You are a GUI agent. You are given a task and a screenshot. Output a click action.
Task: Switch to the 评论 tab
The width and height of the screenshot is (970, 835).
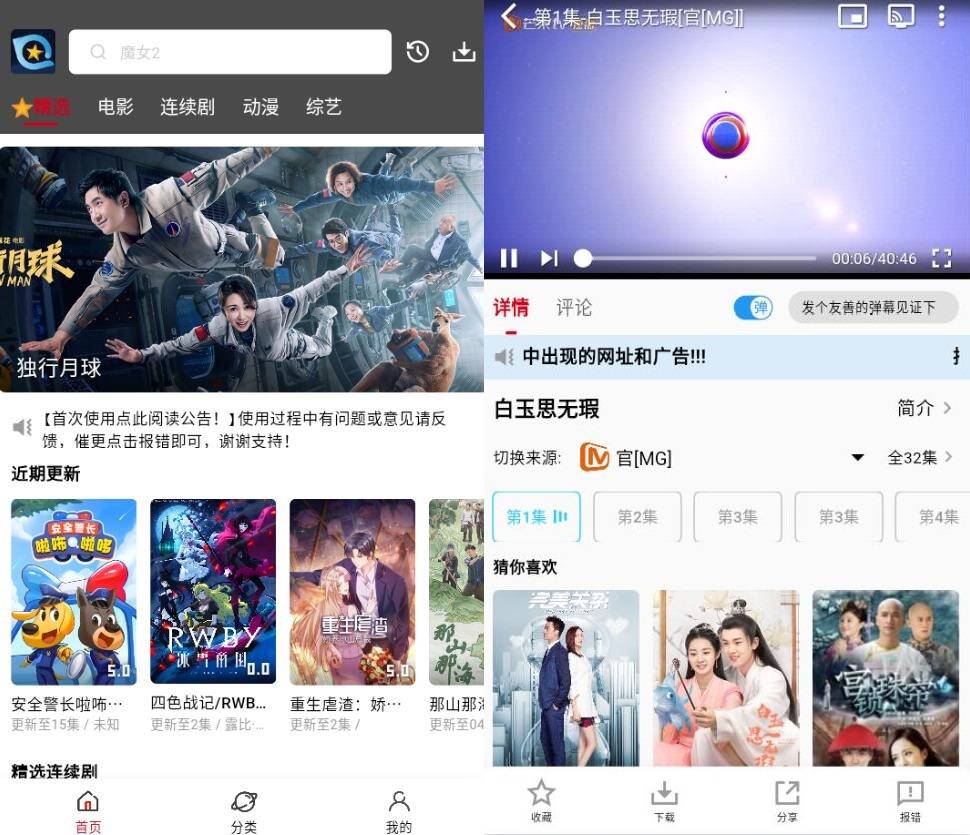(x=574, y=308)
